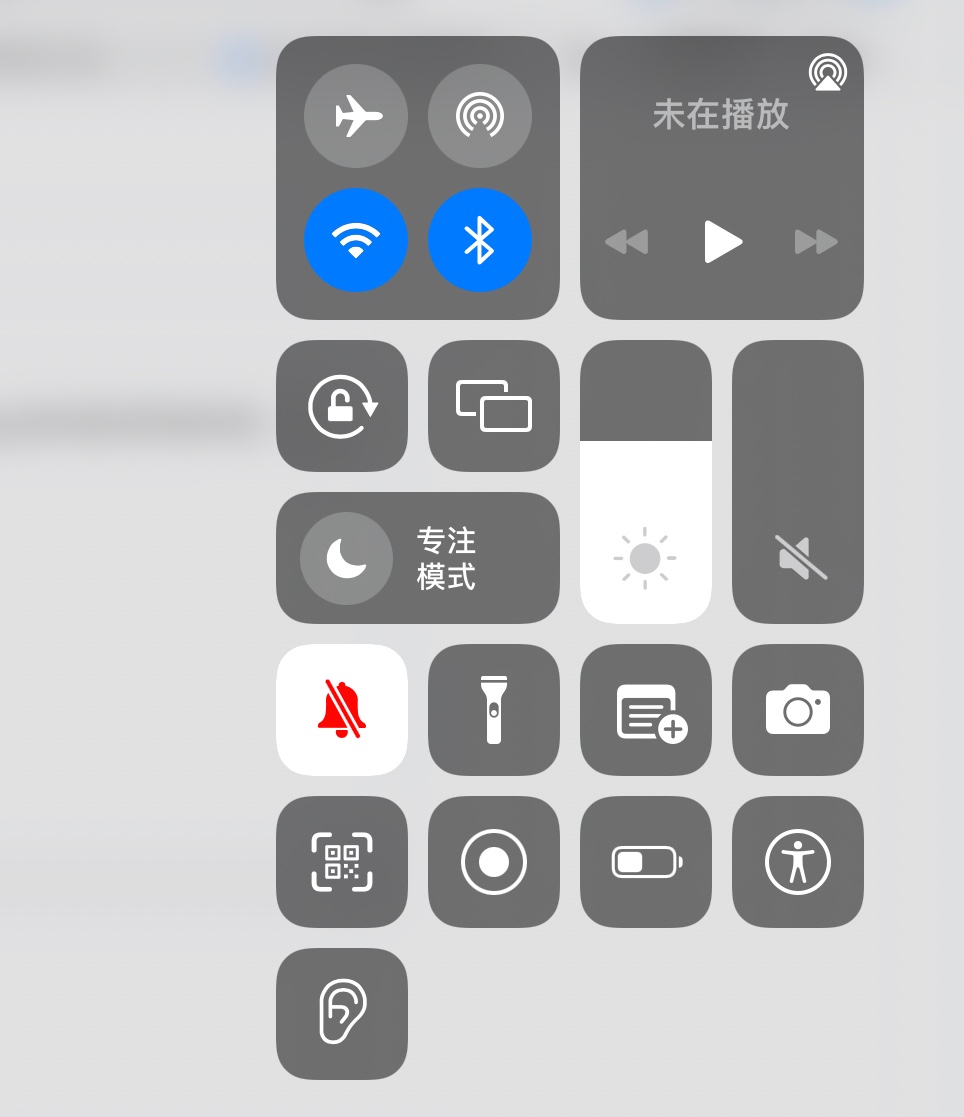Toggle the rotation lock
The width and height of the screenshot is (964, 1117).
[x=342, y=406]
